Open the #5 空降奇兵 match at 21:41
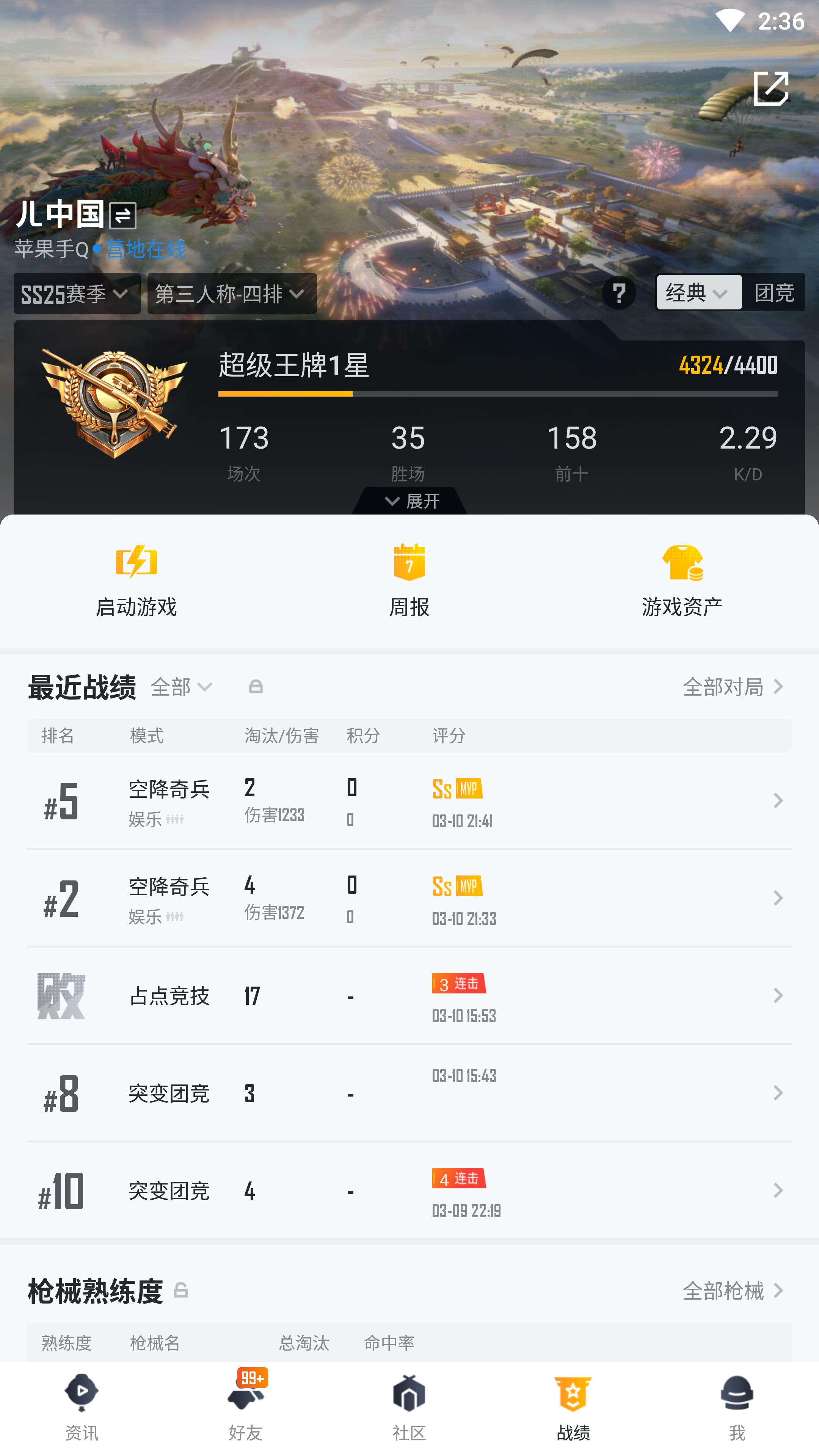 click(x=409, y=801)
